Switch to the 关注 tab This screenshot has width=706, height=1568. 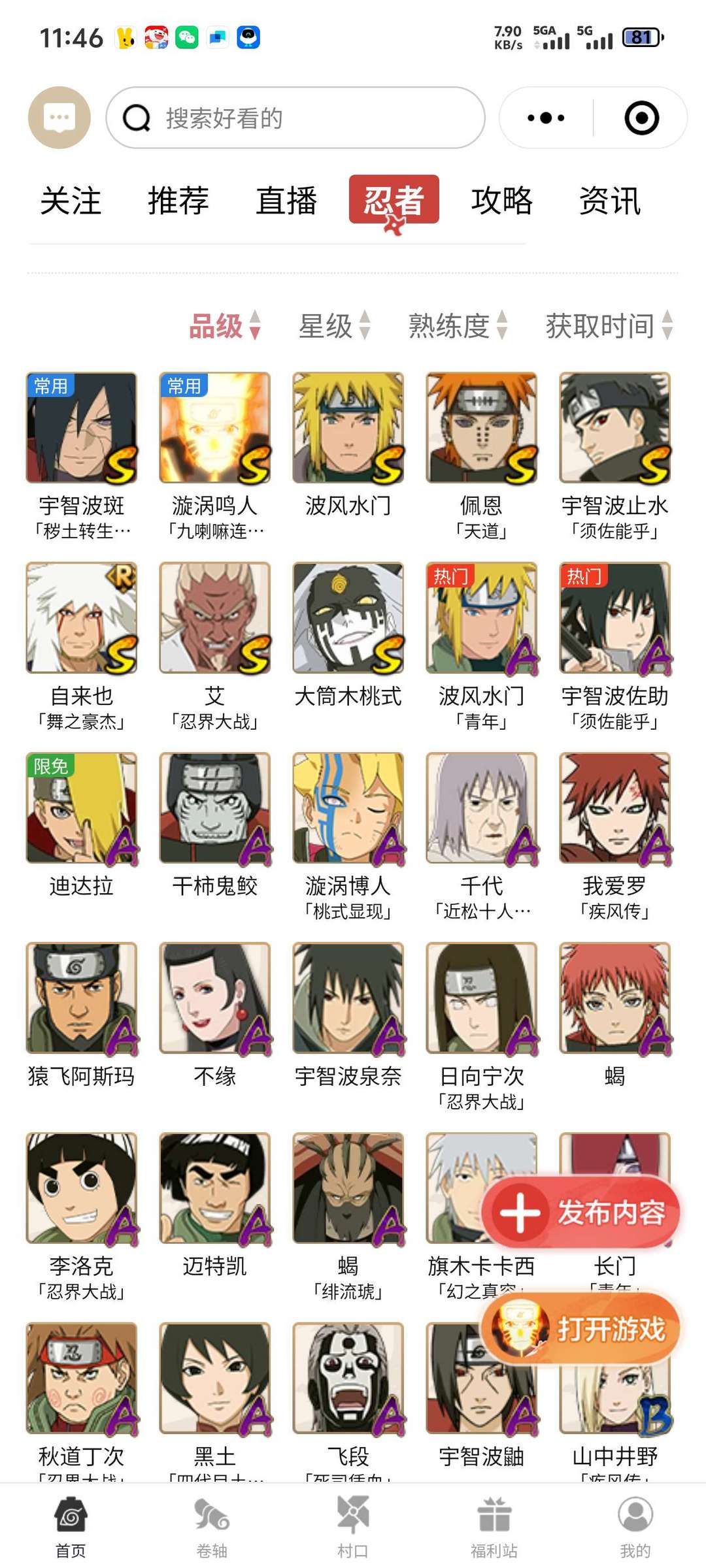71,201
